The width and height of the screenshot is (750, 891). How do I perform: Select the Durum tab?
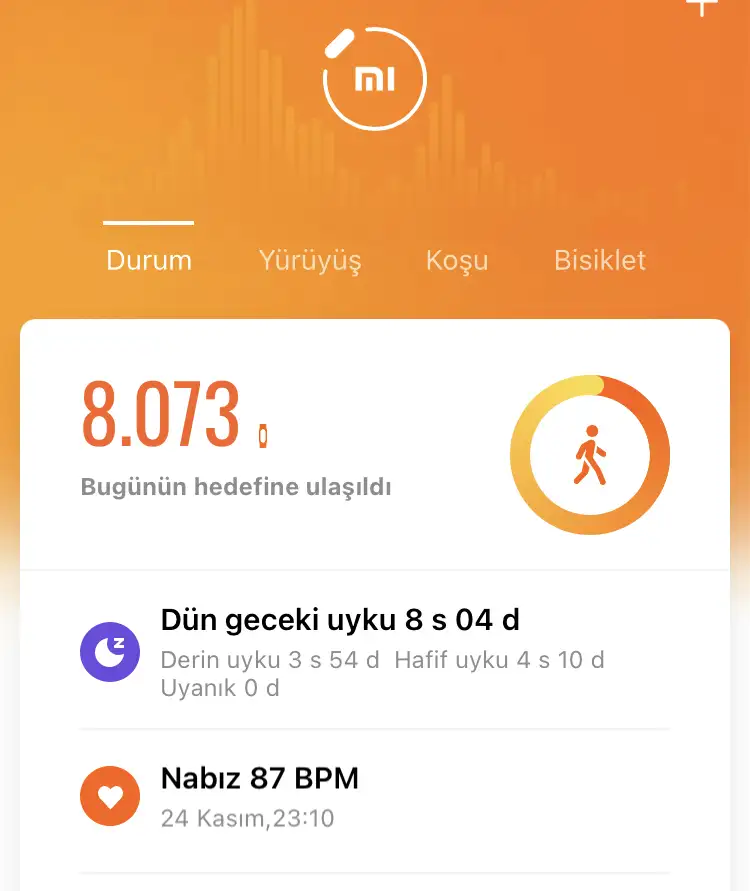[149, 261]
